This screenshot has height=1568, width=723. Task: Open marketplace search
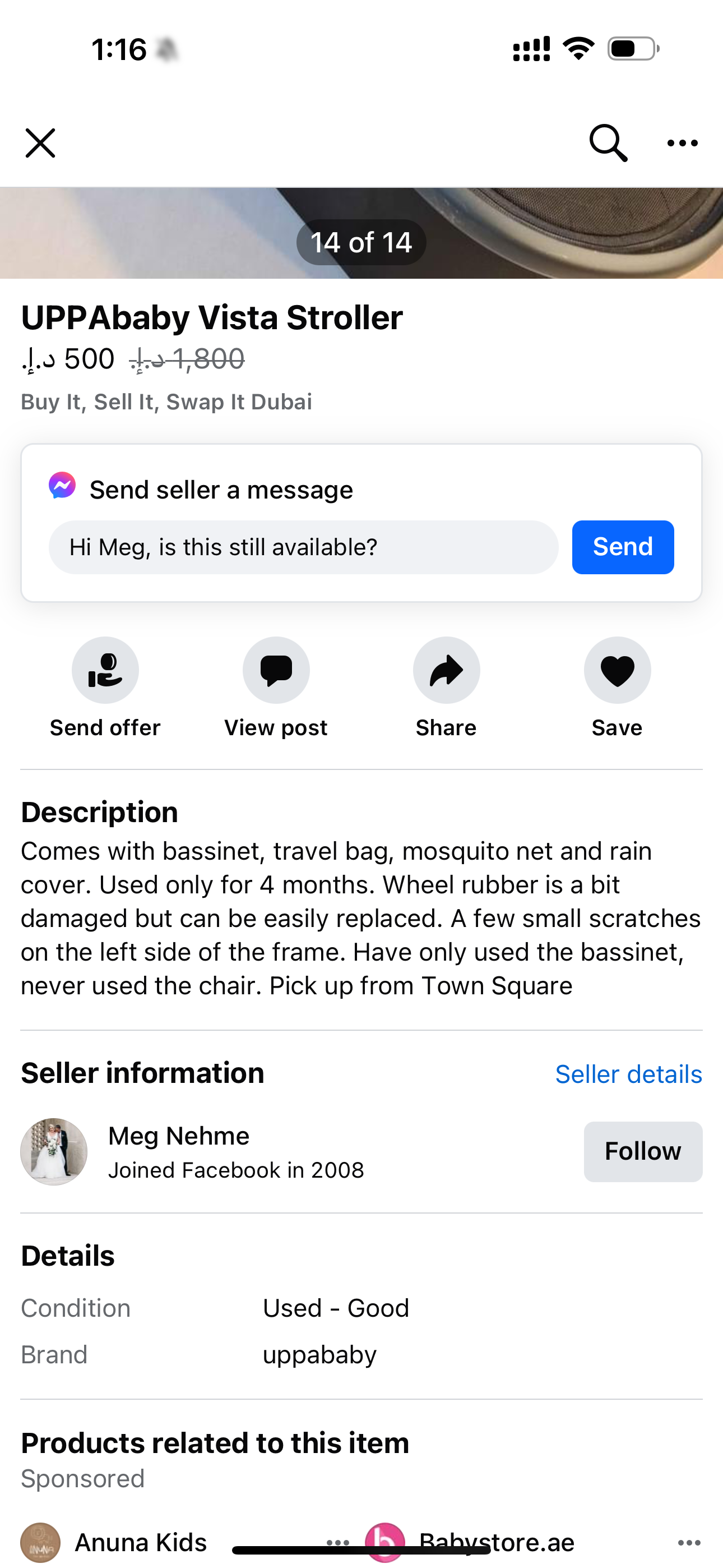(x=608, y=143)
